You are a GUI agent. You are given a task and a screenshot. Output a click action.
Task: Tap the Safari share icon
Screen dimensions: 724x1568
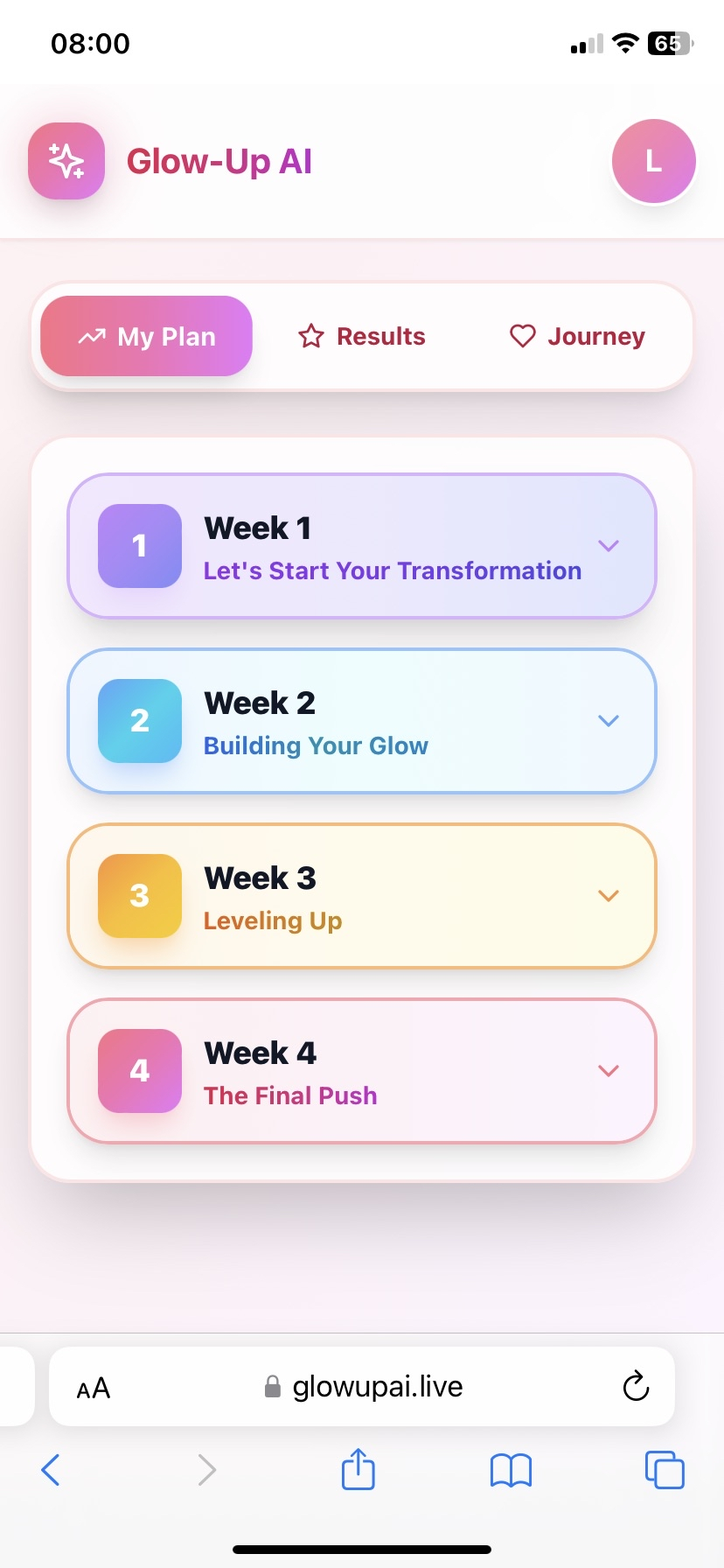[x=357, y=1470]
